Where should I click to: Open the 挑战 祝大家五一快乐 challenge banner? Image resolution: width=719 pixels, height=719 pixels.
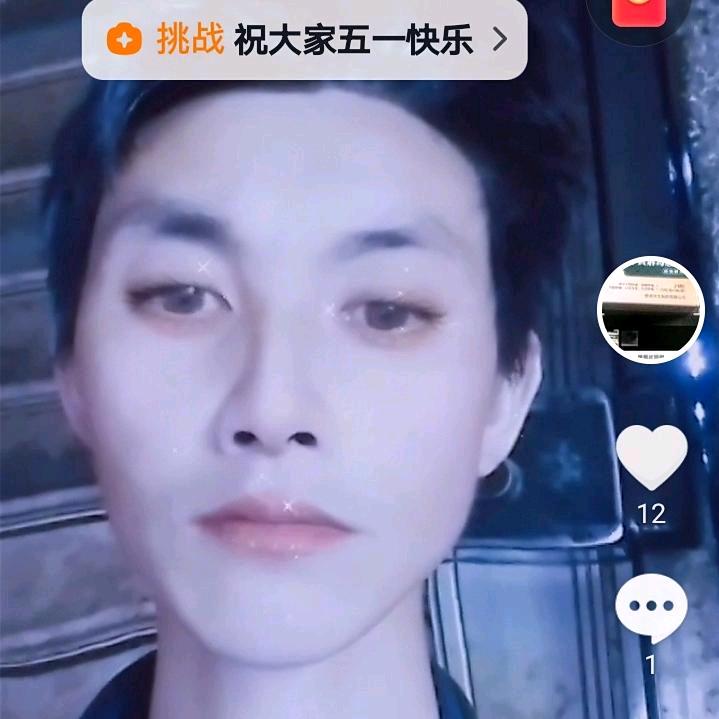304,39
